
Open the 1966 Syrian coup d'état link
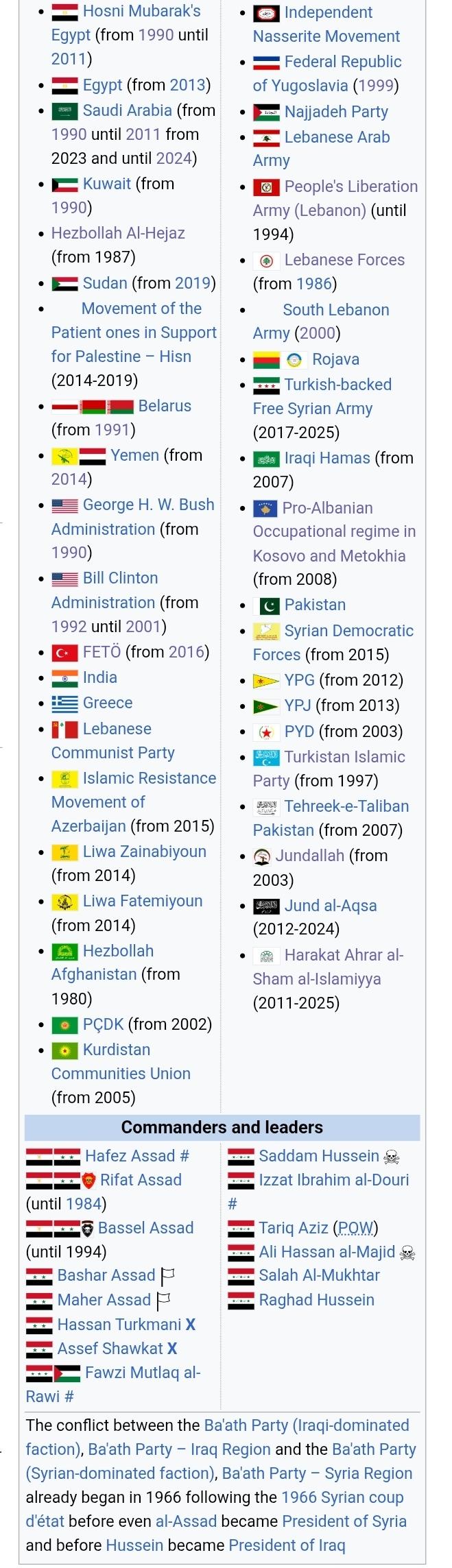215,1509
